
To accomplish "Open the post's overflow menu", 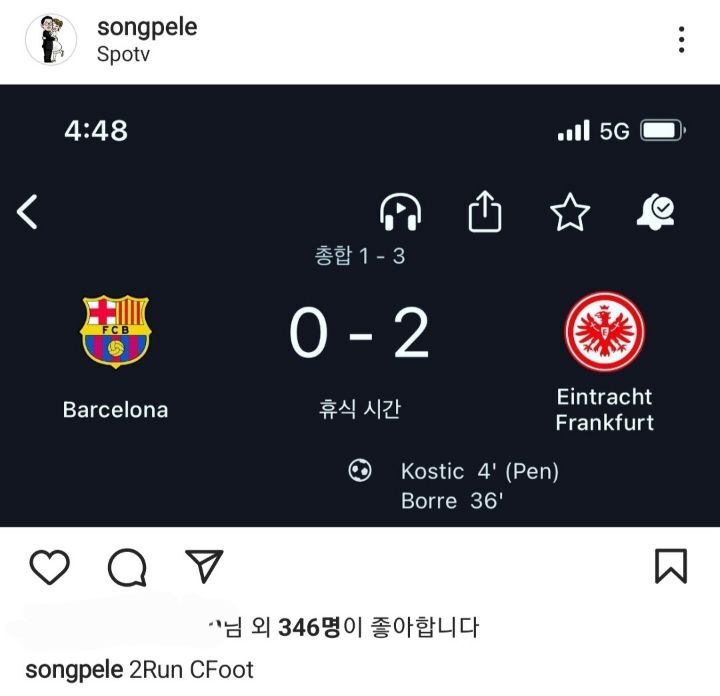I will point(681,40).
